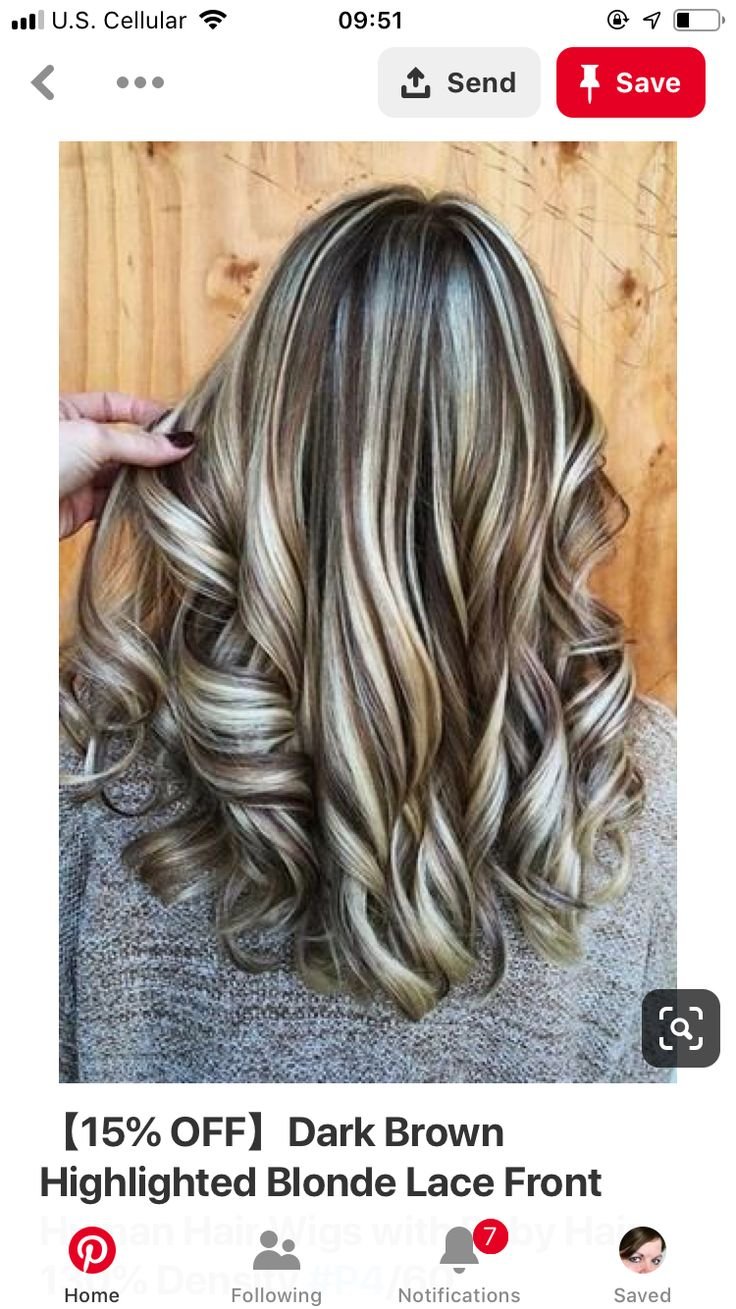Open visual search on the pin
The width and height of the screenshot is (736, 1309).
coord(681,1028)
